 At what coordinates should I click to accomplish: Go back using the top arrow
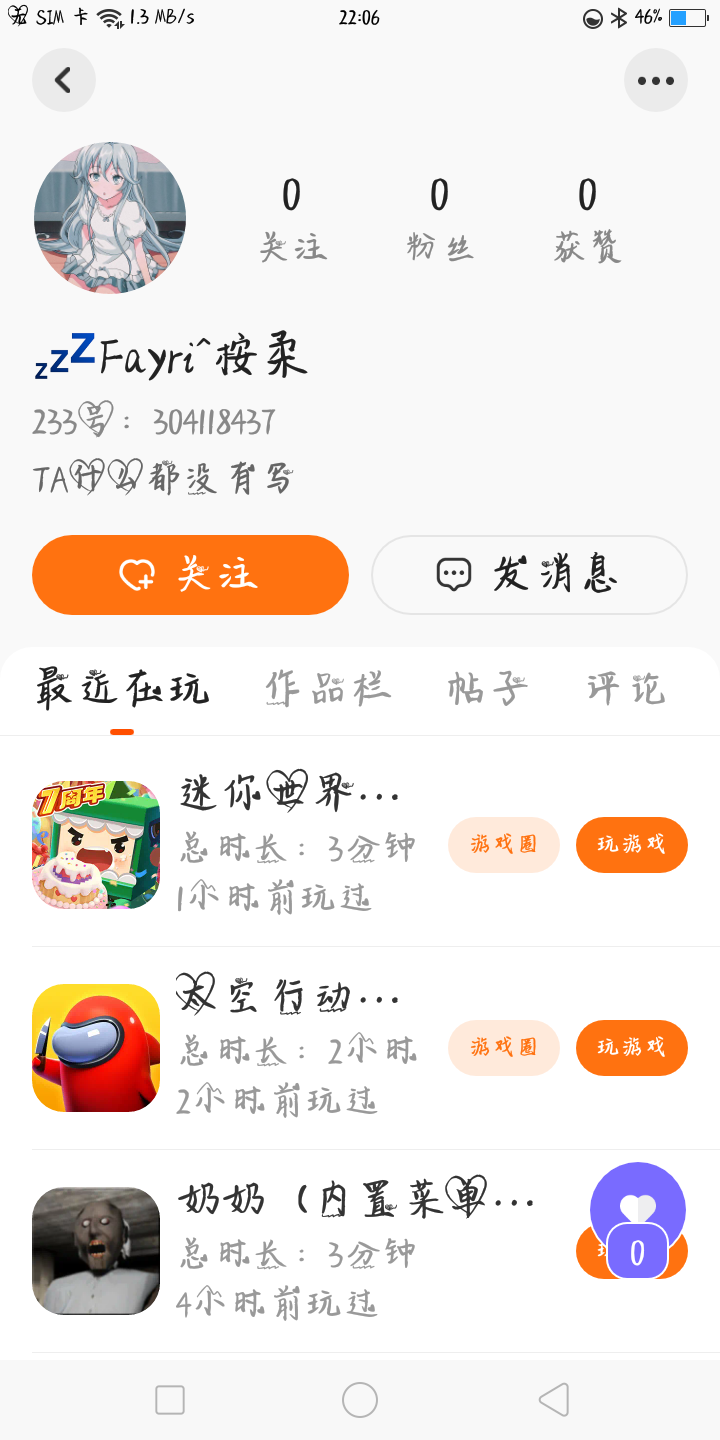point(64,80)
